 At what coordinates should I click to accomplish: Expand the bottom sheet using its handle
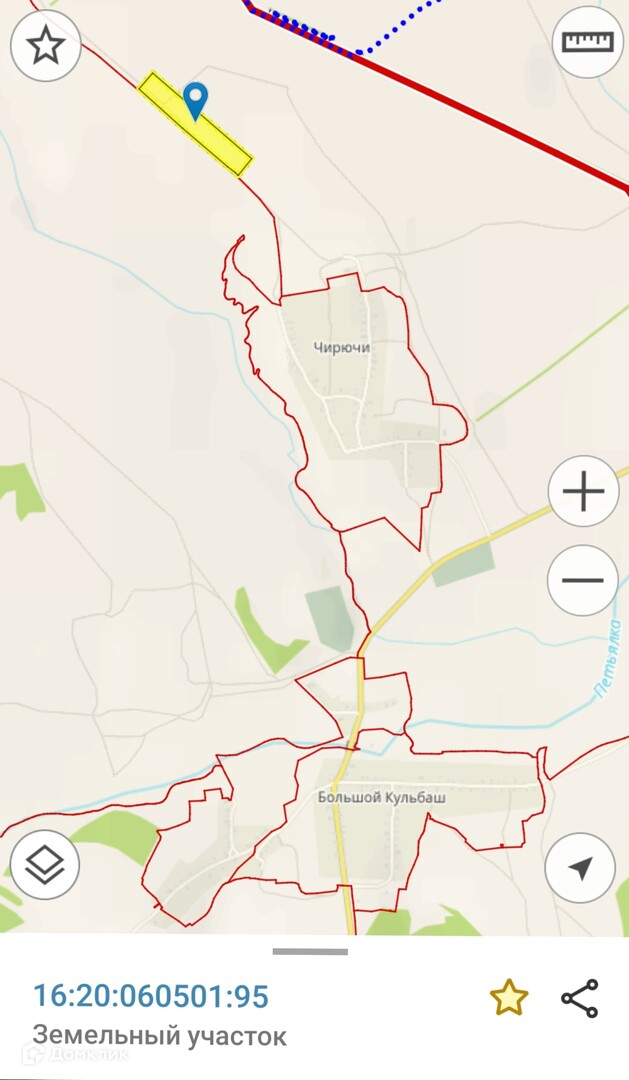[310, 951]
